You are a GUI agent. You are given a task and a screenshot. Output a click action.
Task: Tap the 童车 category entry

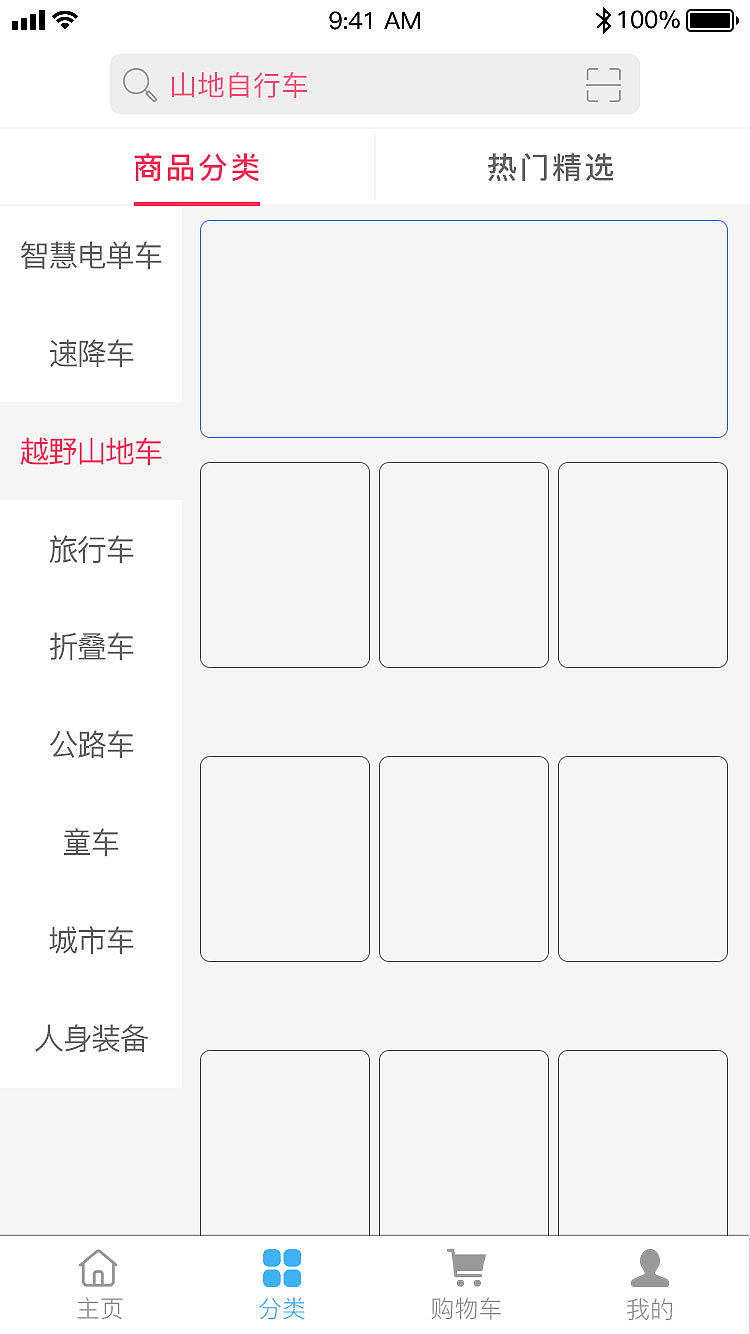(91, 842)
